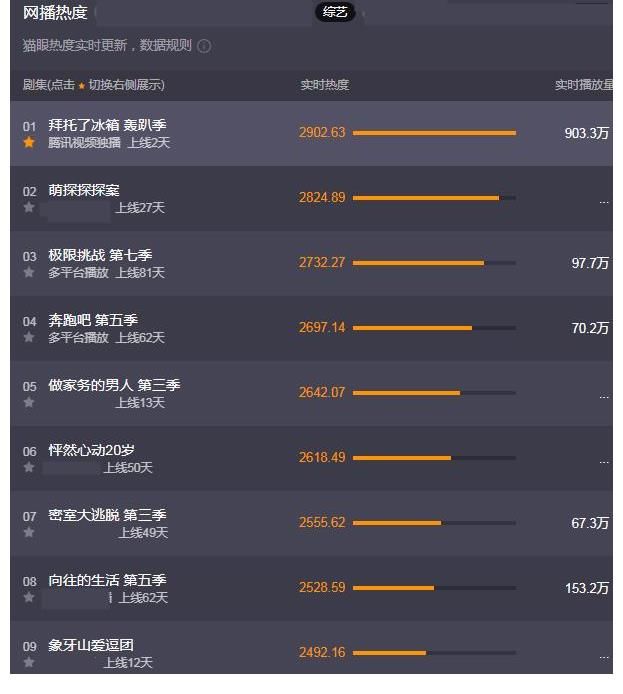This screenshot has height=694, width=623.
Task: Unstar 拜托了冰箱 轰趴季
Action: 29,143
